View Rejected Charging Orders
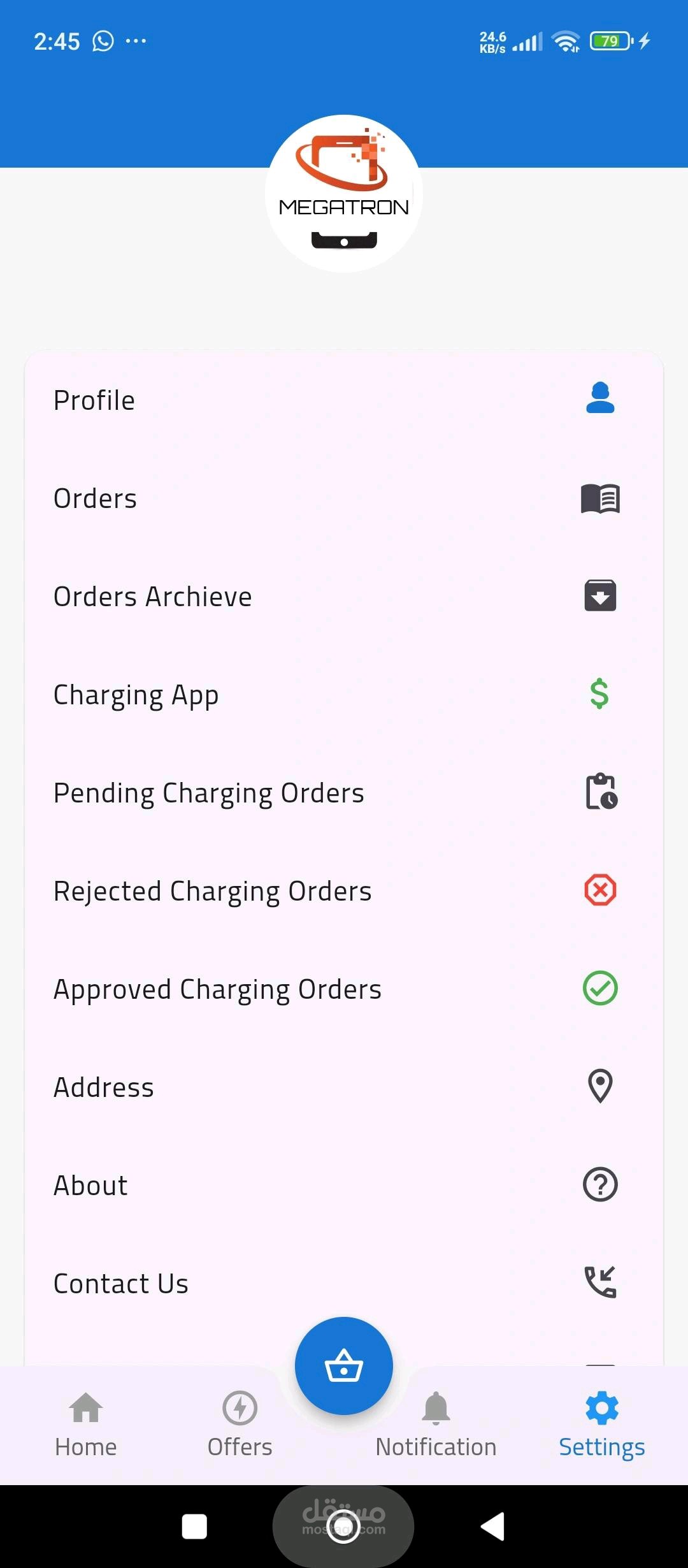688x1568 pixels. point(344,890)
